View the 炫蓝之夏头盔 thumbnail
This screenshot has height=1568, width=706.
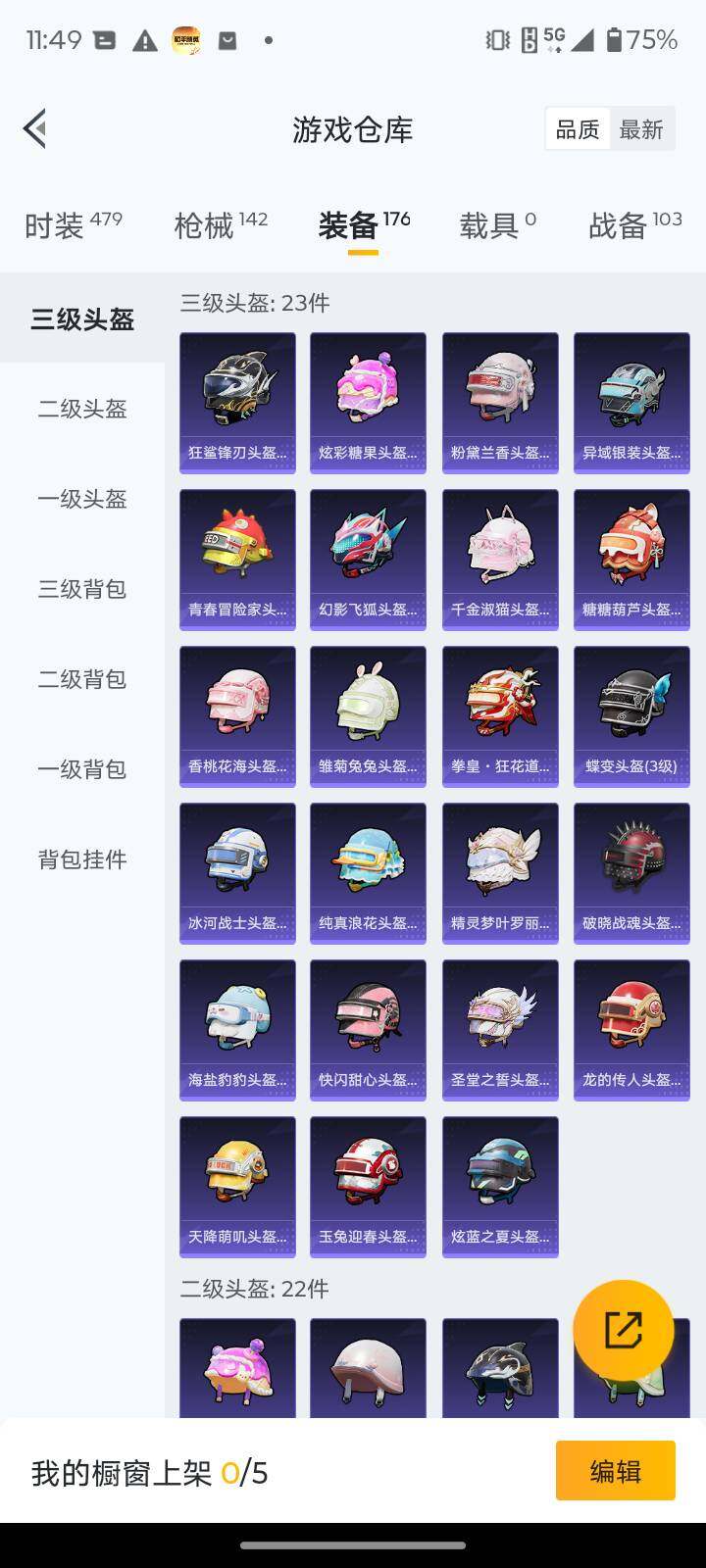[500, 1185]
